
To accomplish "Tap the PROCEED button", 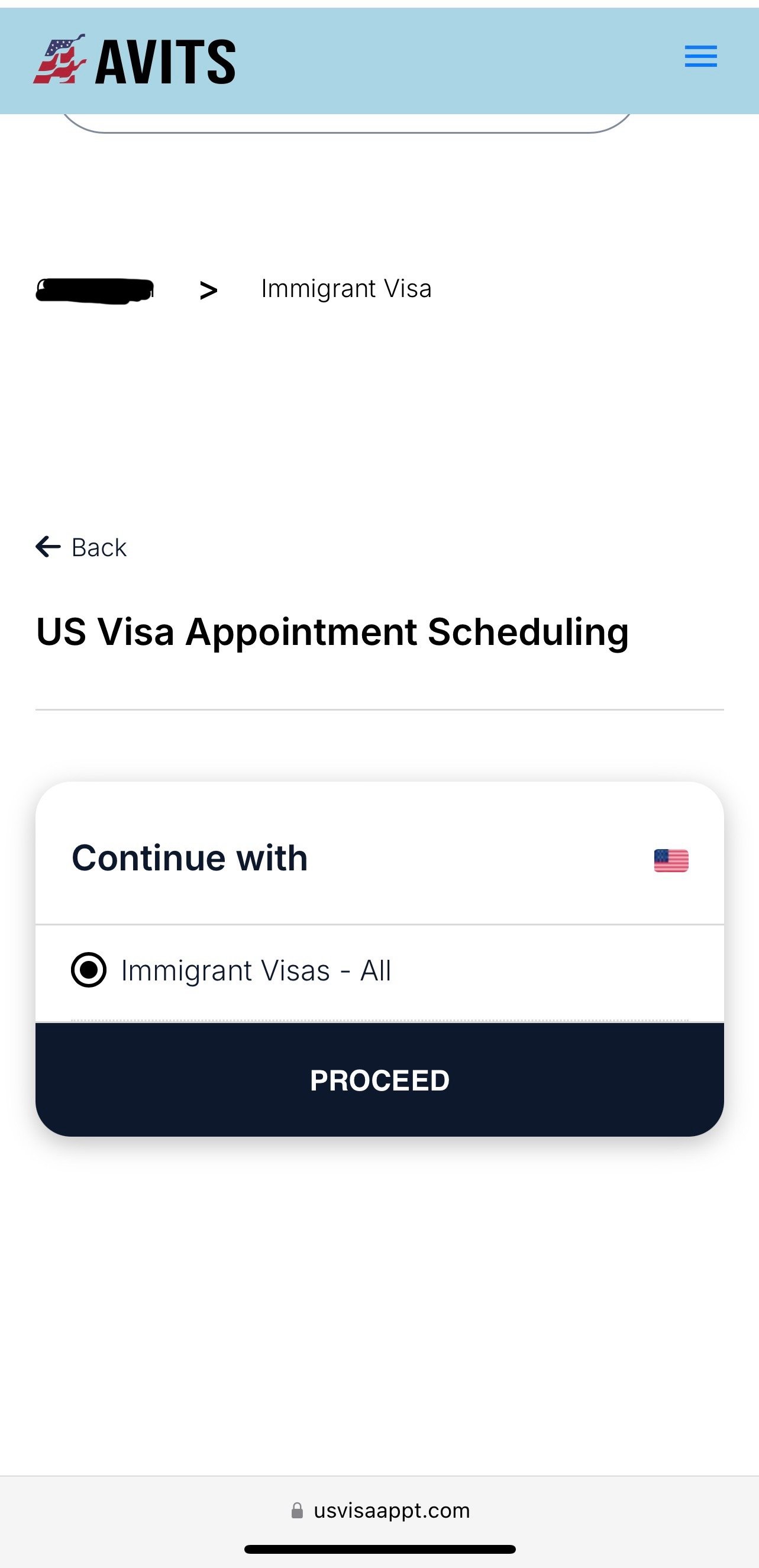I will [379, 1080].
